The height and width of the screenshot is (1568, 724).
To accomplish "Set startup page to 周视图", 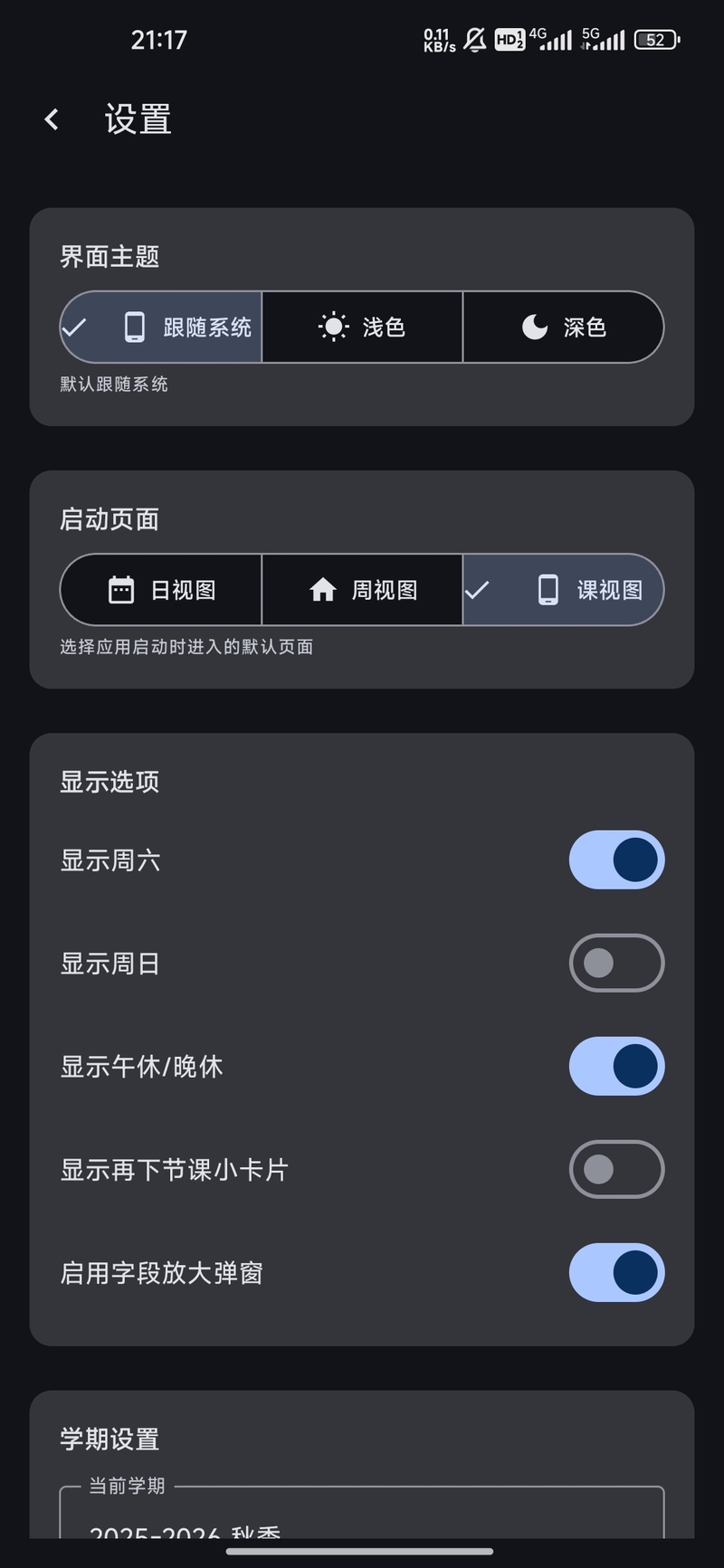I will (x=362, y=590).
